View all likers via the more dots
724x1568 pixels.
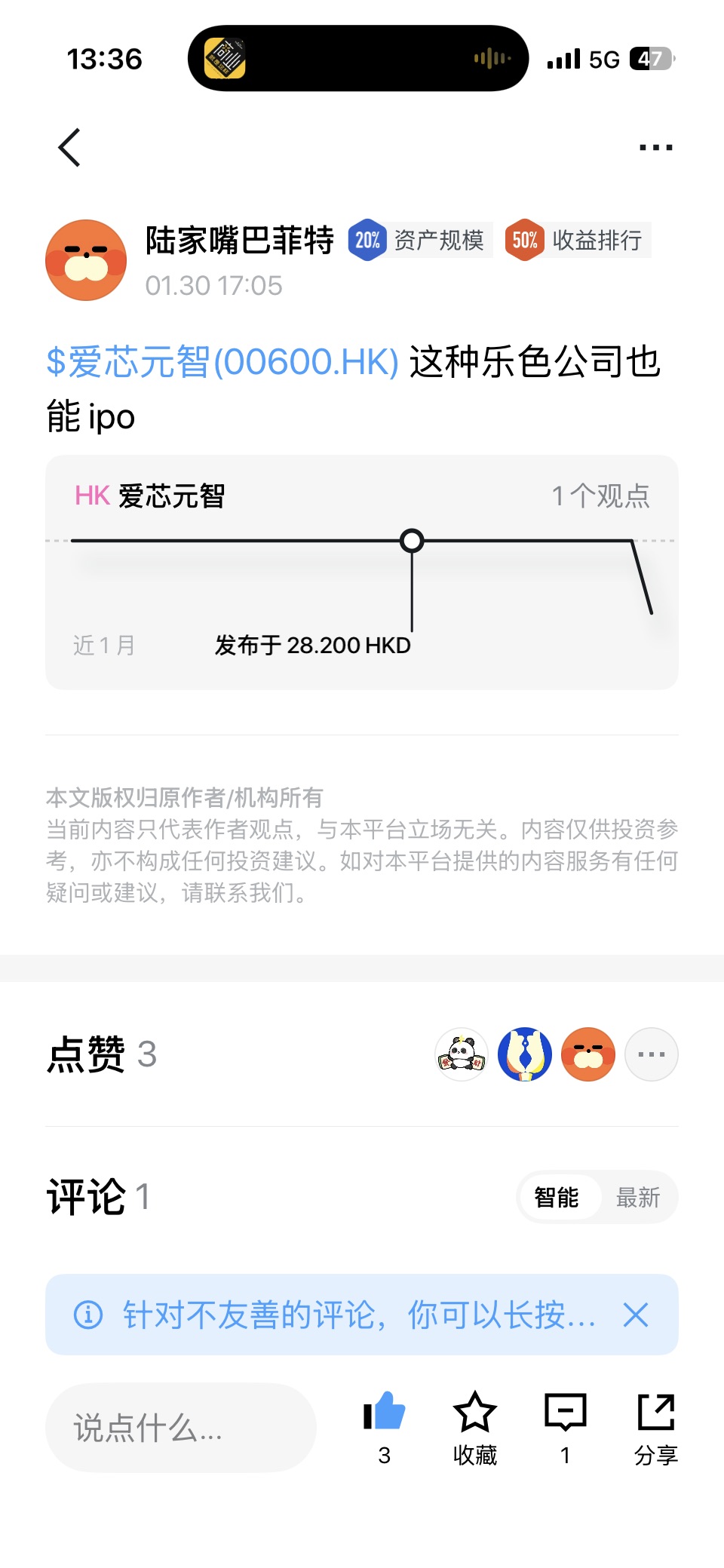[x=652, y=1054]
